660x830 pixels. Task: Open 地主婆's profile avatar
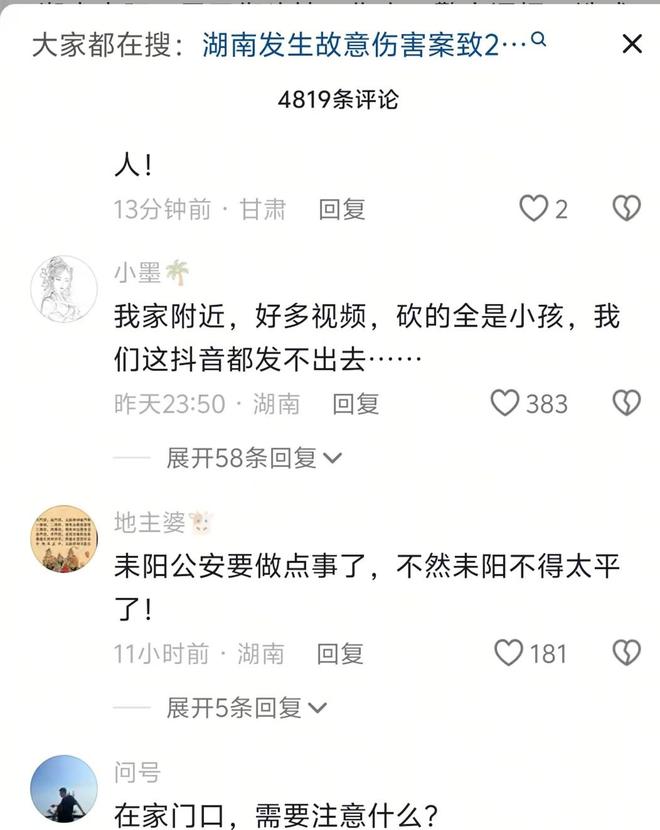[x=64, y=539]
